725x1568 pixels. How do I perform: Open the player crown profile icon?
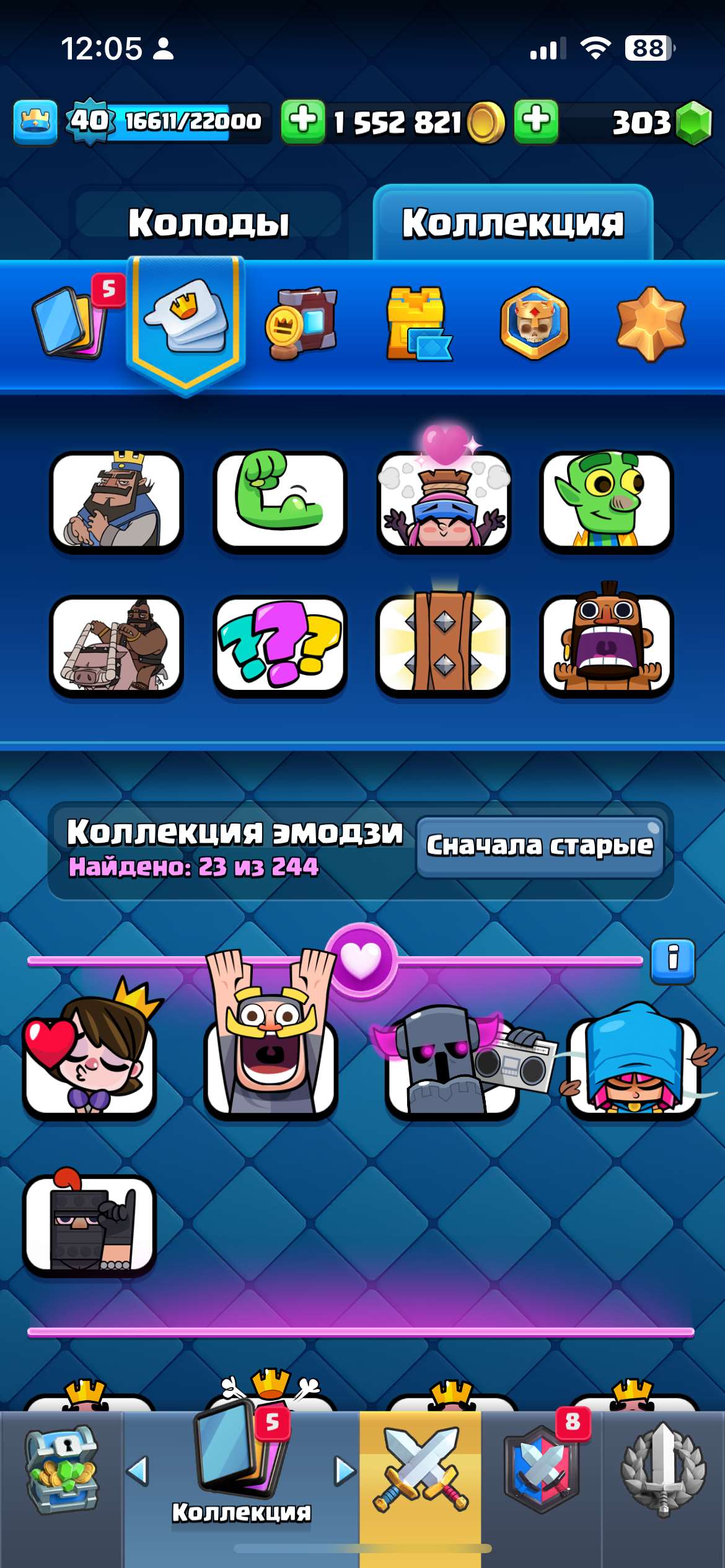(x=35, y=121)
